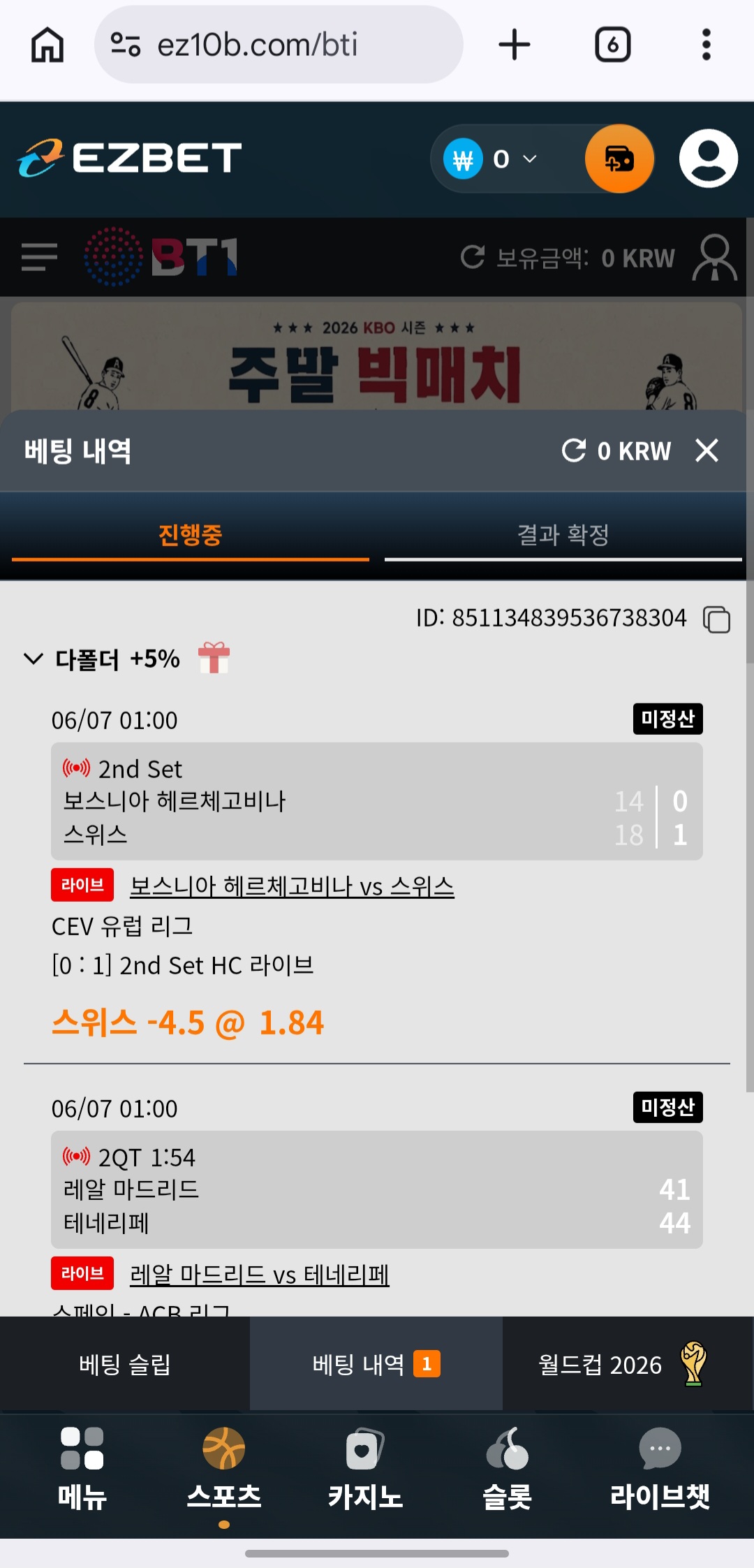Open 보스니아 헤르체고비나 vs 스위스 match link

(292, 886)
